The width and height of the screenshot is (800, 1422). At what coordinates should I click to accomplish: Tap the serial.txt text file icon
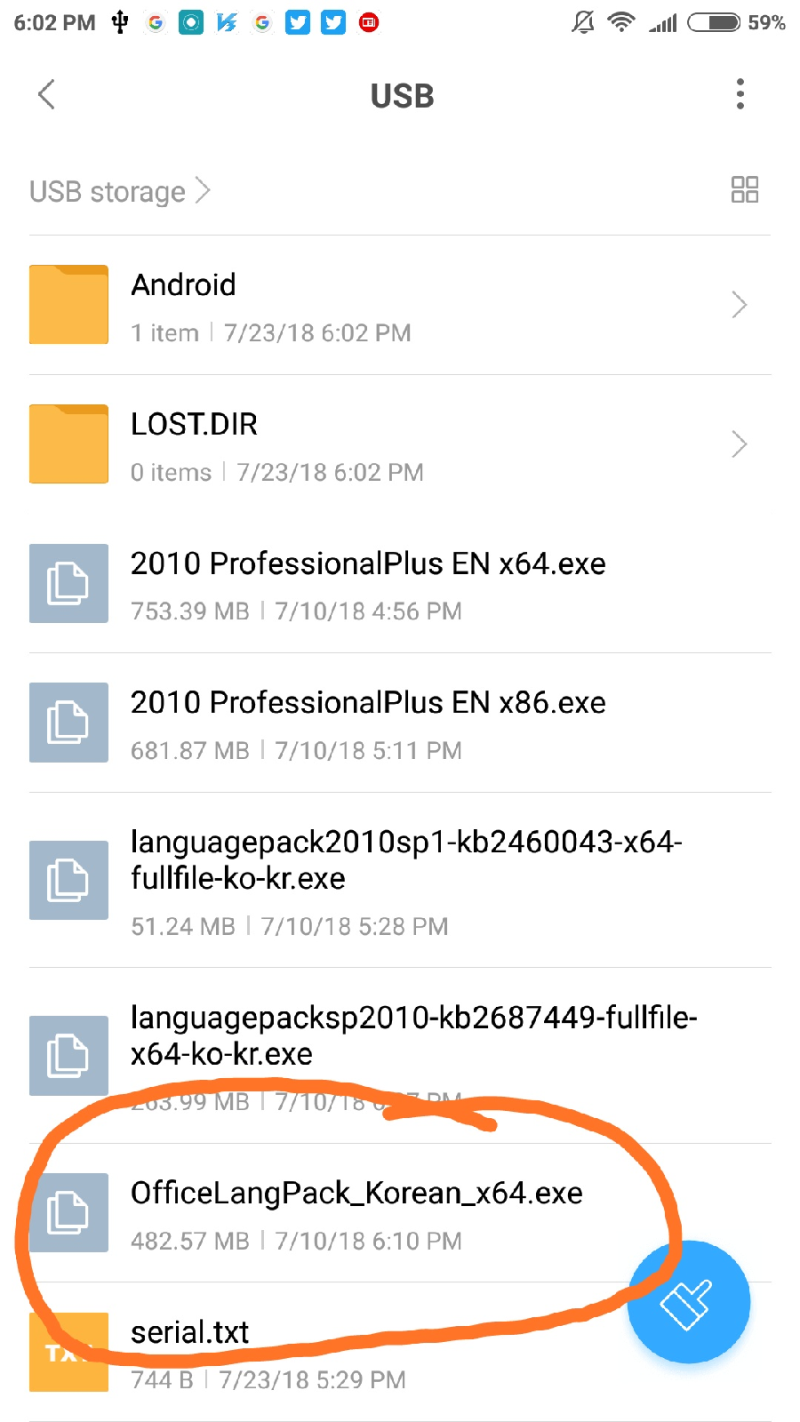pyautogui.click(x=68, y=1352)
